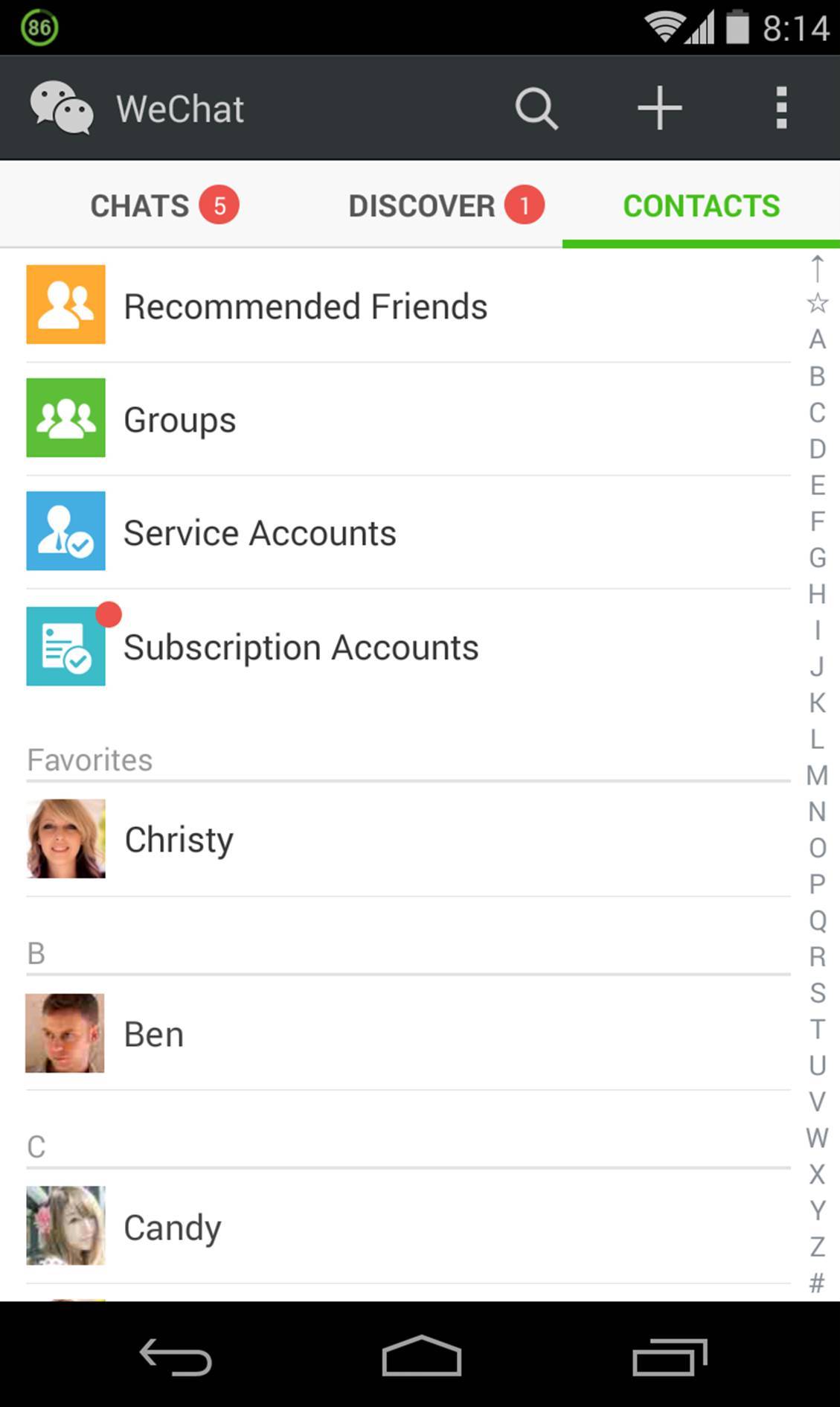Viewport: 840px width, 1407px height.
Task: Jump to letter Z in the alphabet index
Action: coord(818,1245)
